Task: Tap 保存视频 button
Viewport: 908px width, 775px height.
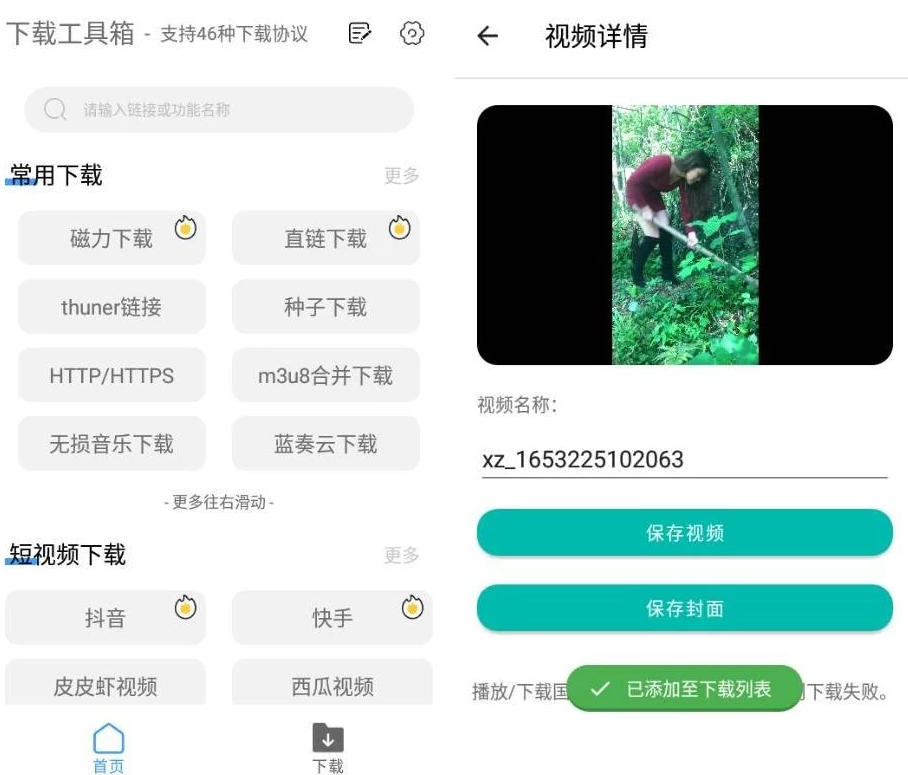Action: (684, 533)
